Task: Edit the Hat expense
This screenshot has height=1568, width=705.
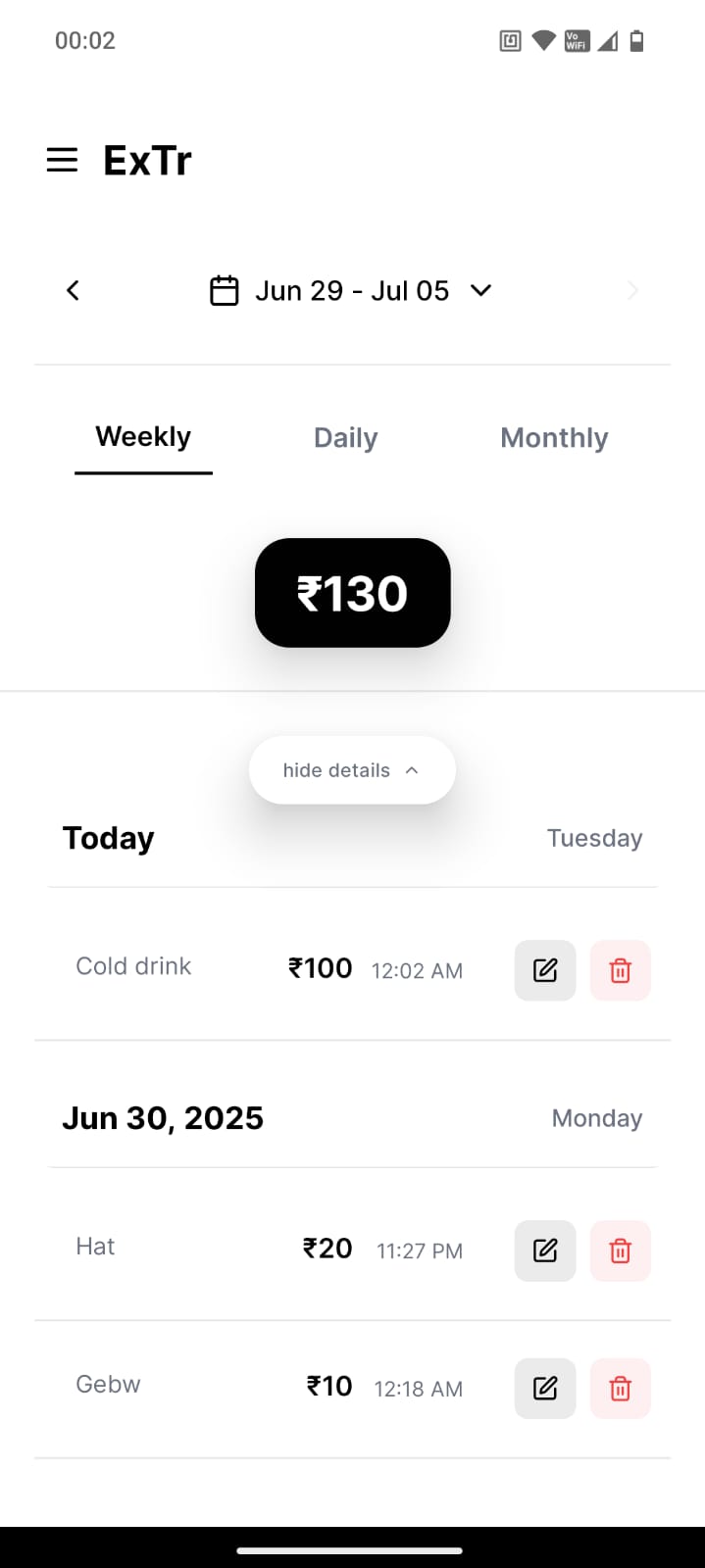Action: pyautogui.click(x=545, y=1250)
